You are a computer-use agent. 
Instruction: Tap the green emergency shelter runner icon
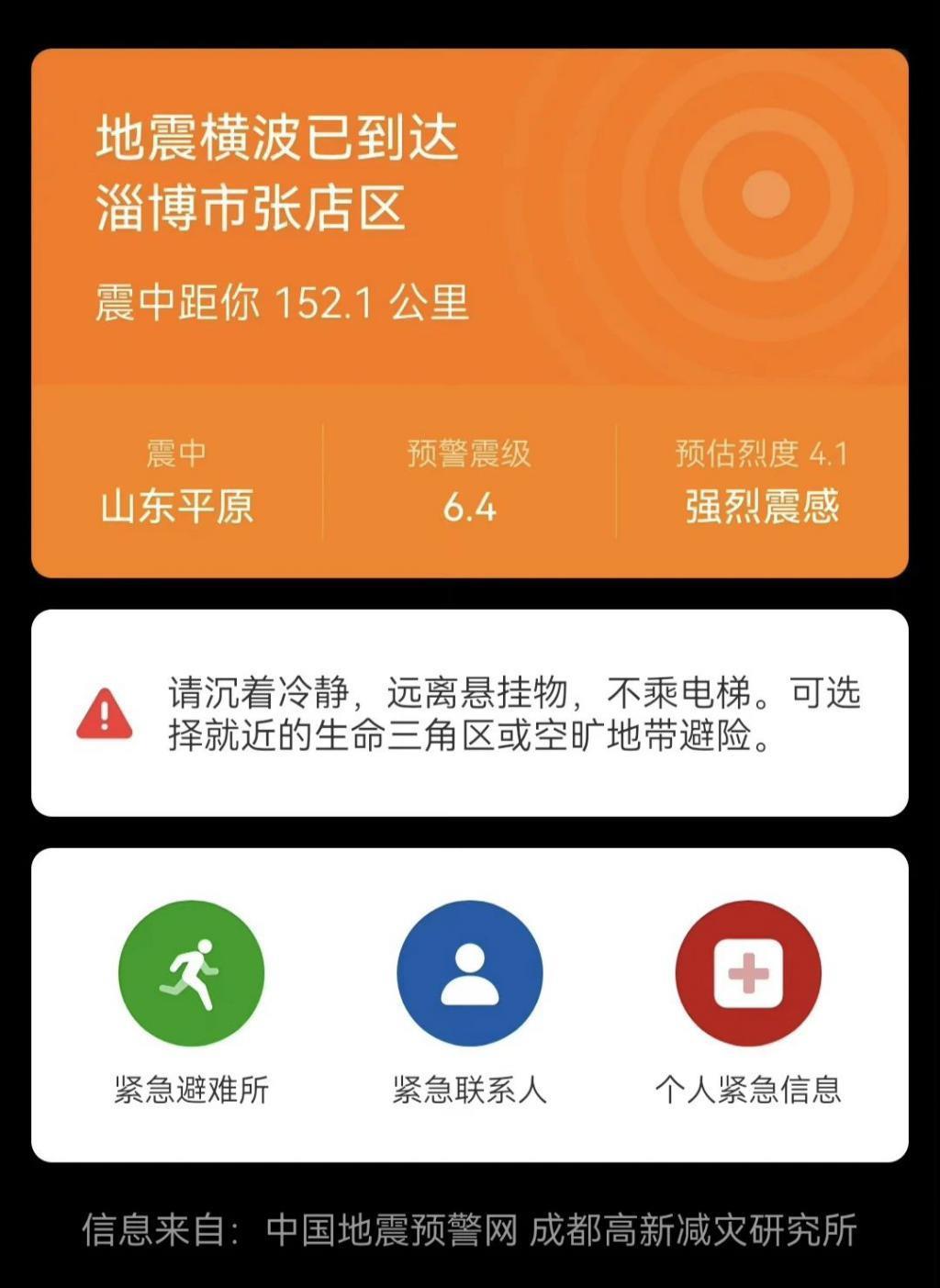190,972
